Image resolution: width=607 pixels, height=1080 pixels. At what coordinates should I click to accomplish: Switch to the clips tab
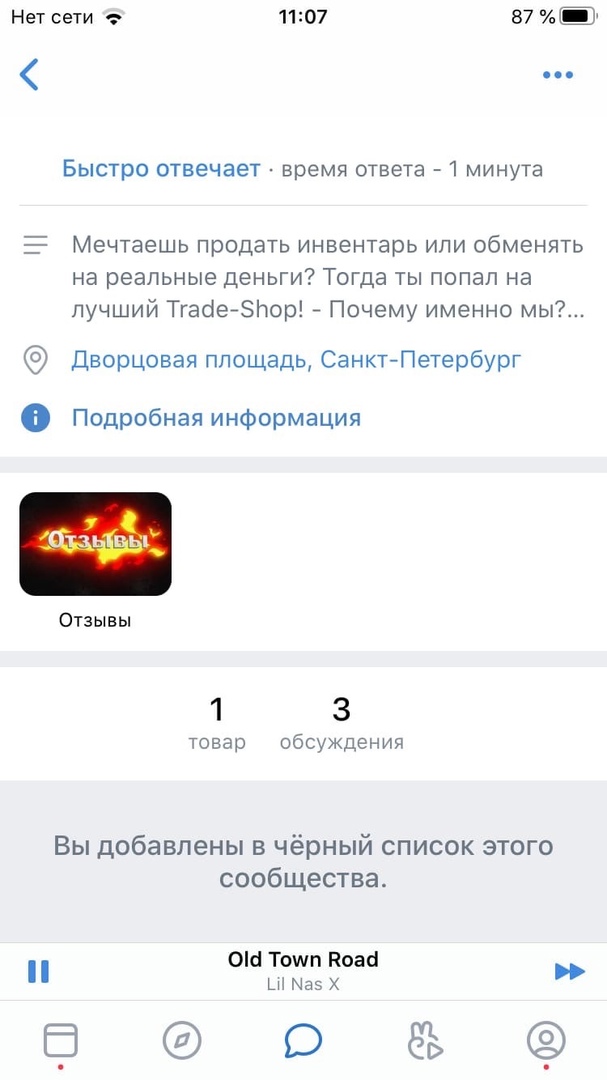tap(425, 1041)
